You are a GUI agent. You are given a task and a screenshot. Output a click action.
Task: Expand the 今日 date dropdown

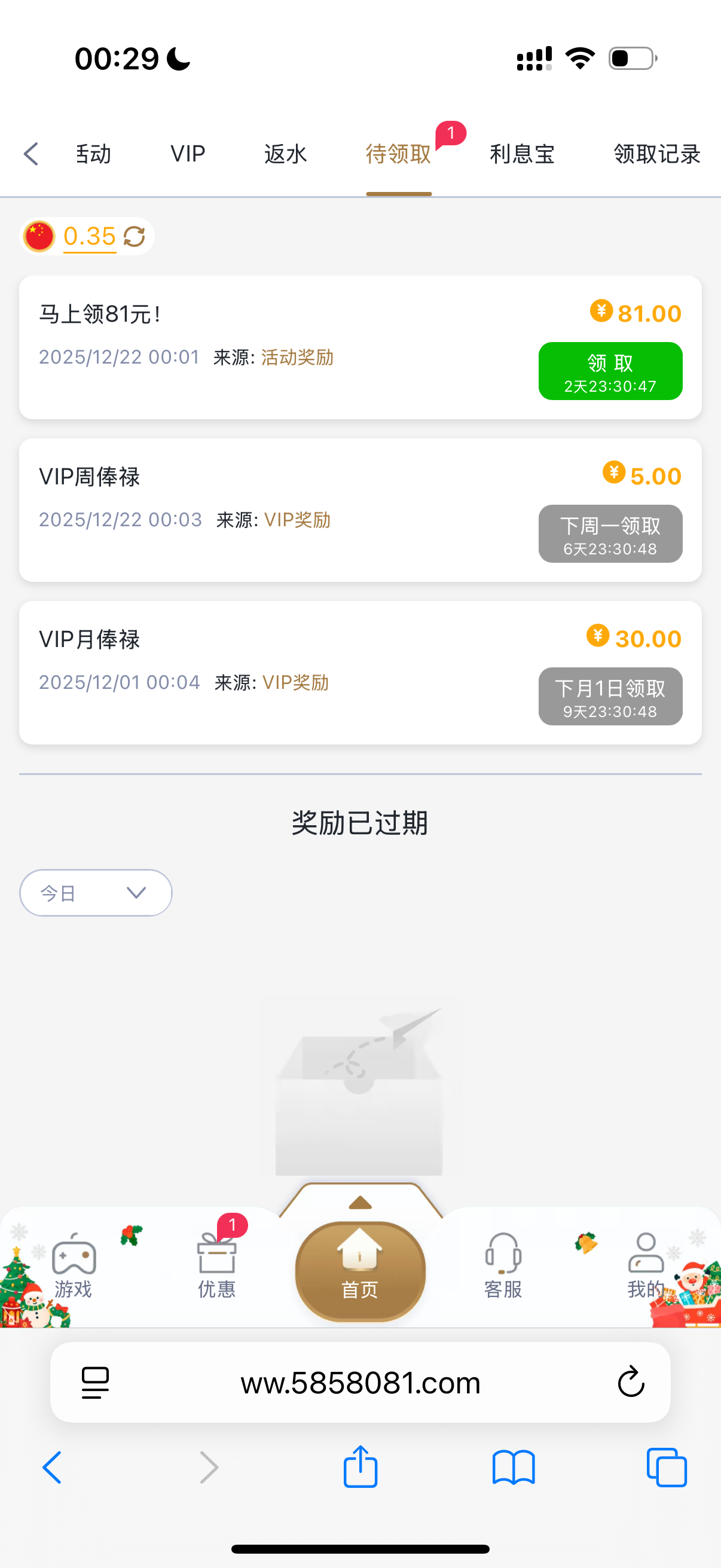click(96, 892)
